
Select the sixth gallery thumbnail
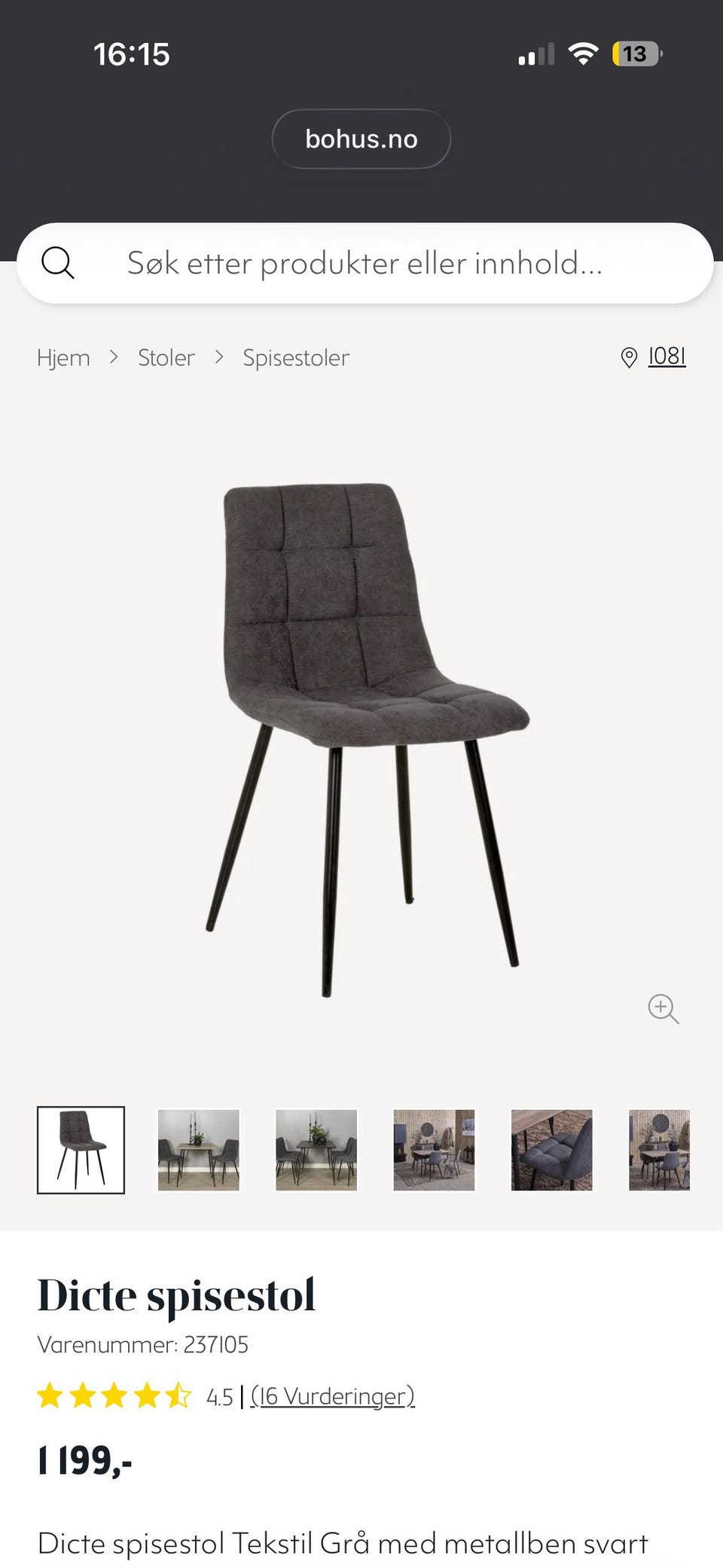pyautogui.click(x=660, y=1150)
